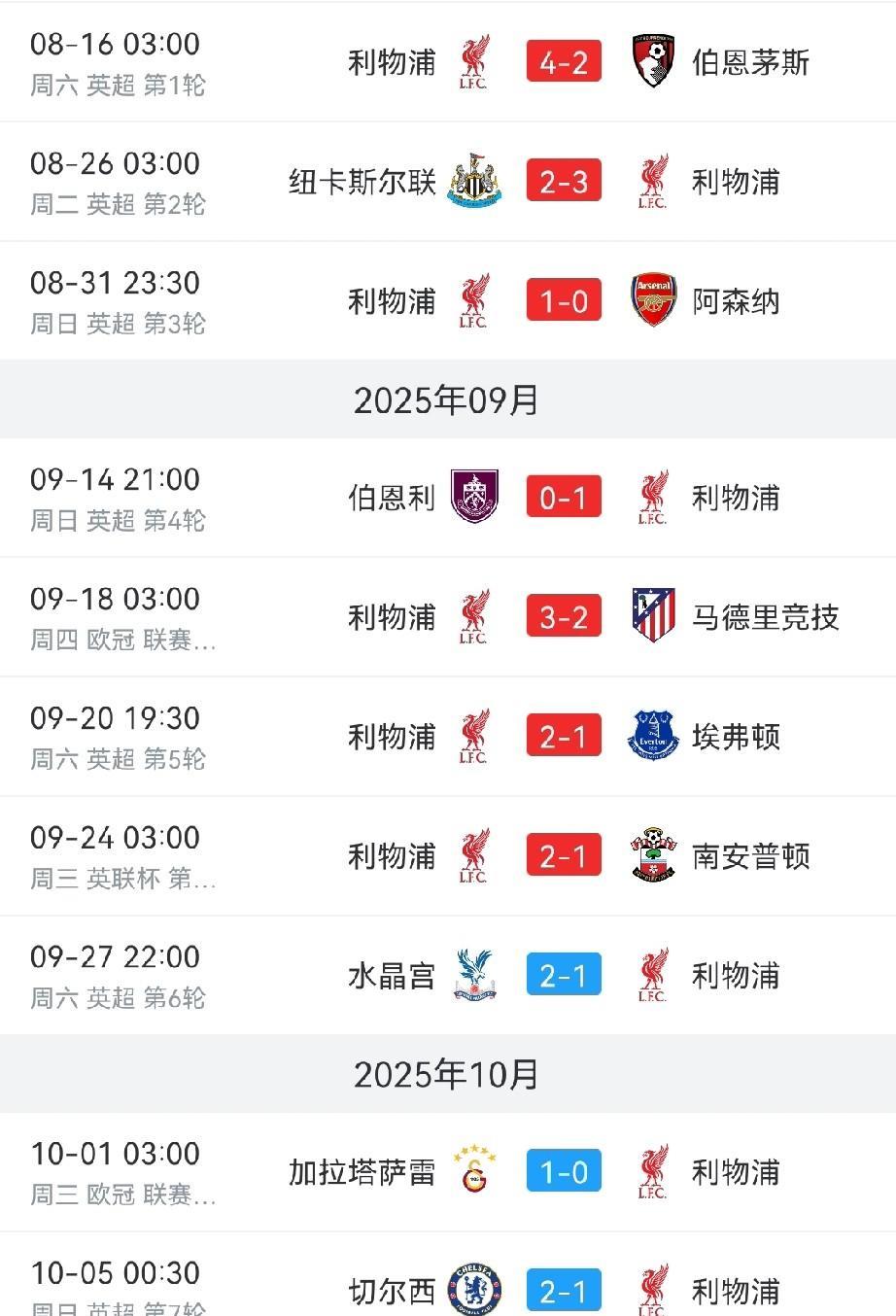View the Liverpool vs Everton 2-1 match

coord(564,737)
